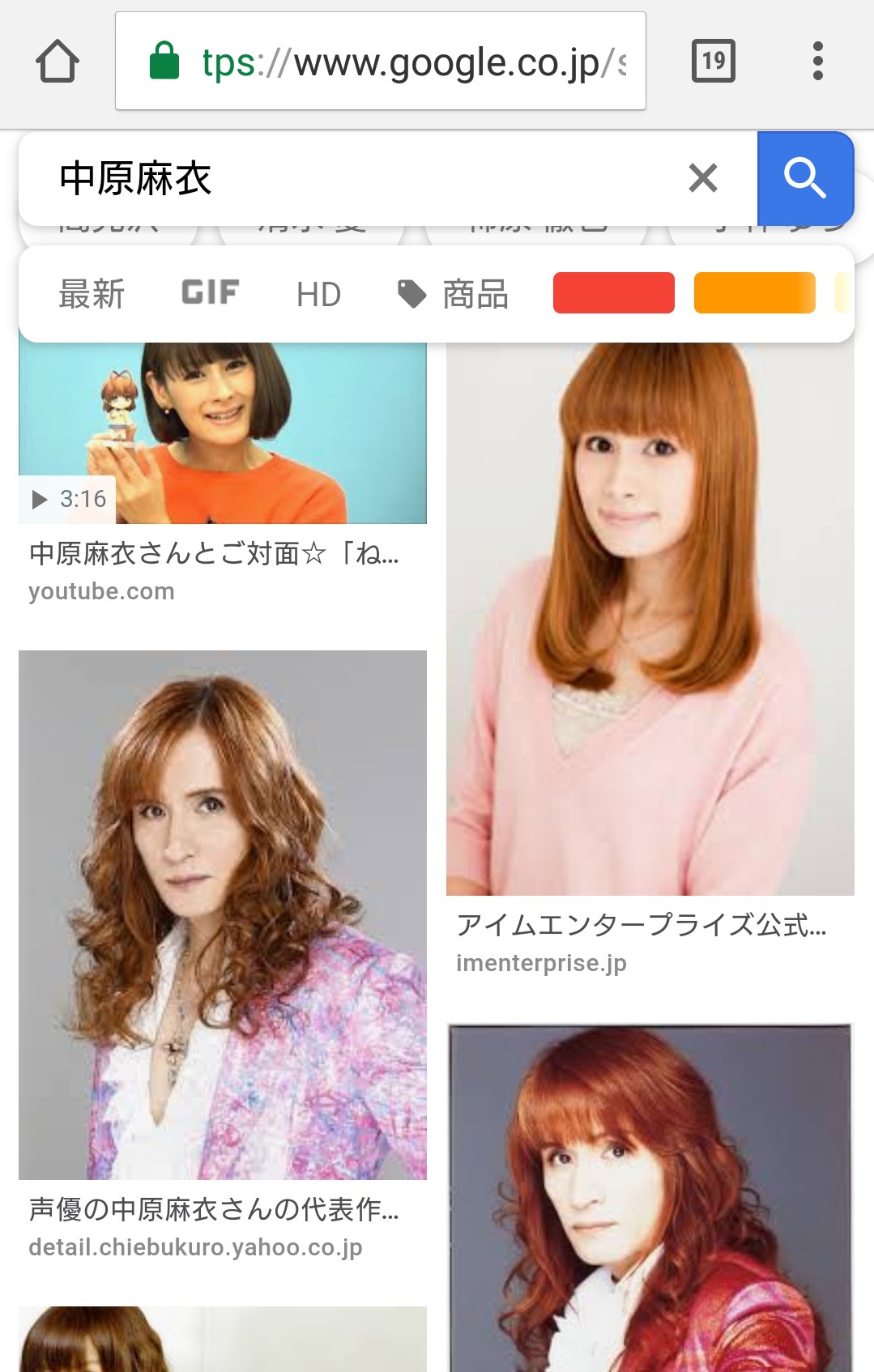The image size is (874, 1372).
Task: Open the detail.chiebukuro.yahoo.co.jp image result
Action: [x=222, y=915]
